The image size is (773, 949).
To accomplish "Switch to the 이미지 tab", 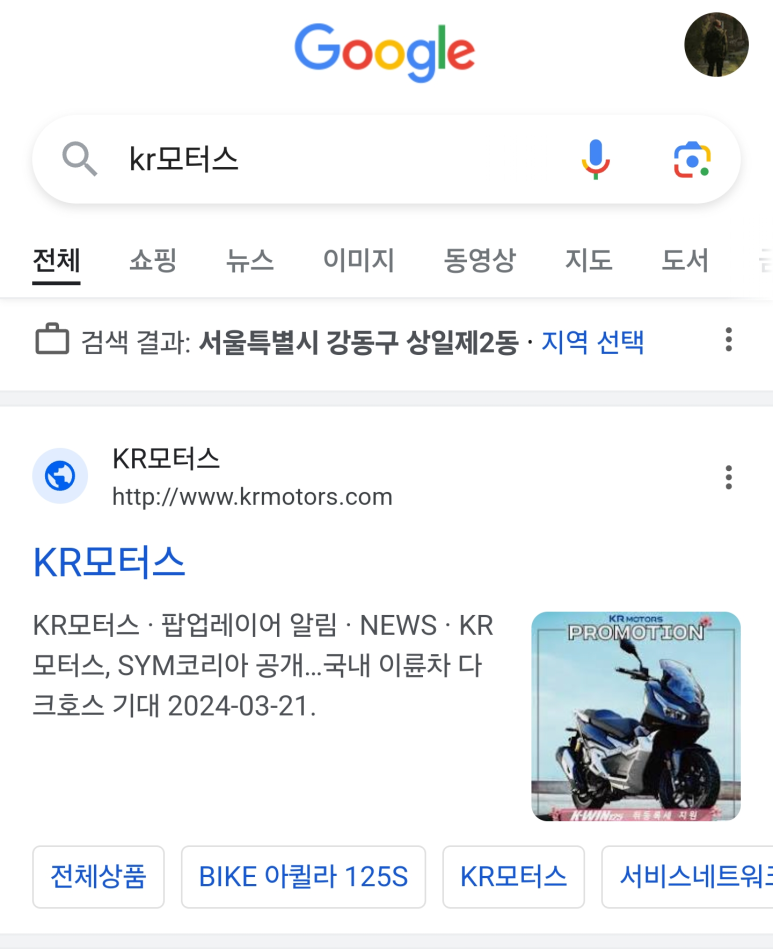I will (x=358, y=261).
